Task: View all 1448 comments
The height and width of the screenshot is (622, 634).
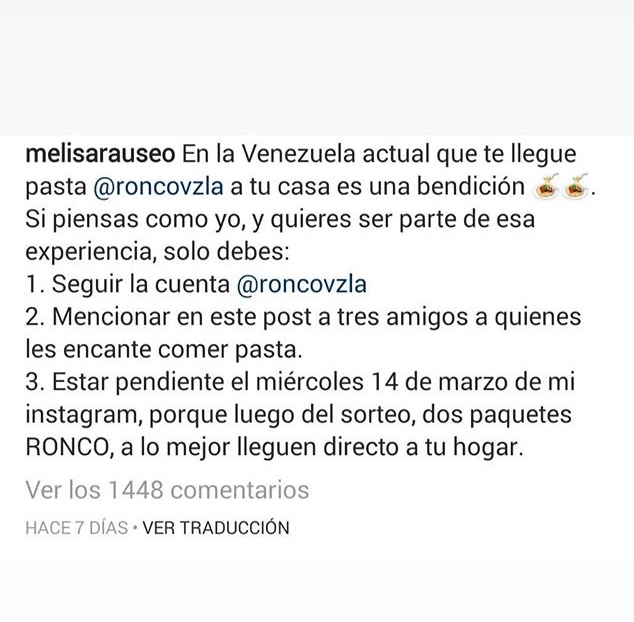Action: (167, 490)
